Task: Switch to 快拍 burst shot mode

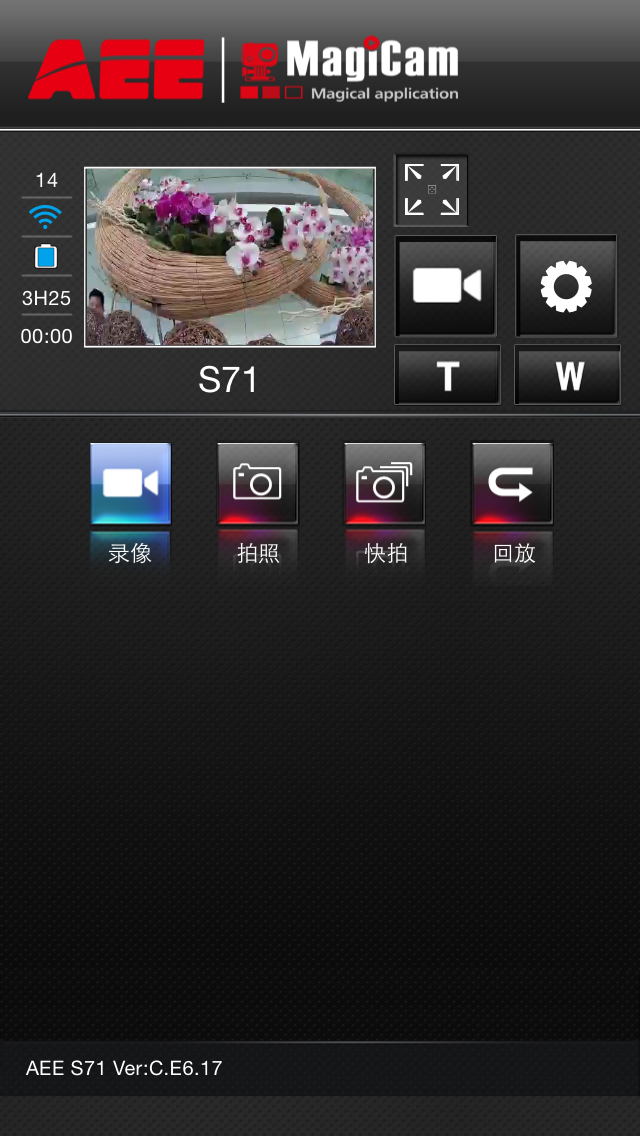Action: click(384, 485)
